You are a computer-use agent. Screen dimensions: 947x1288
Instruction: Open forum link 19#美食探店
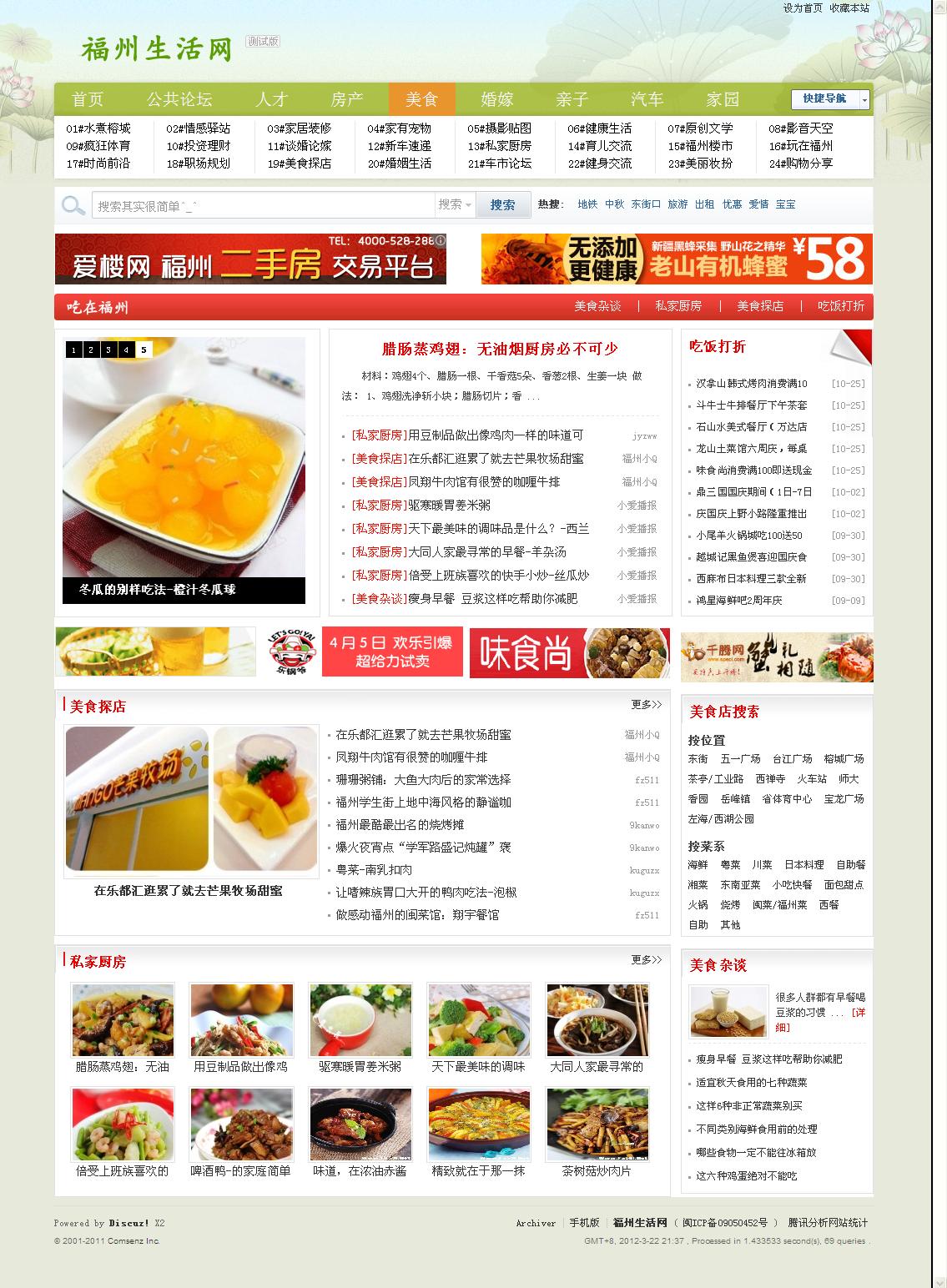coord(299,164)
